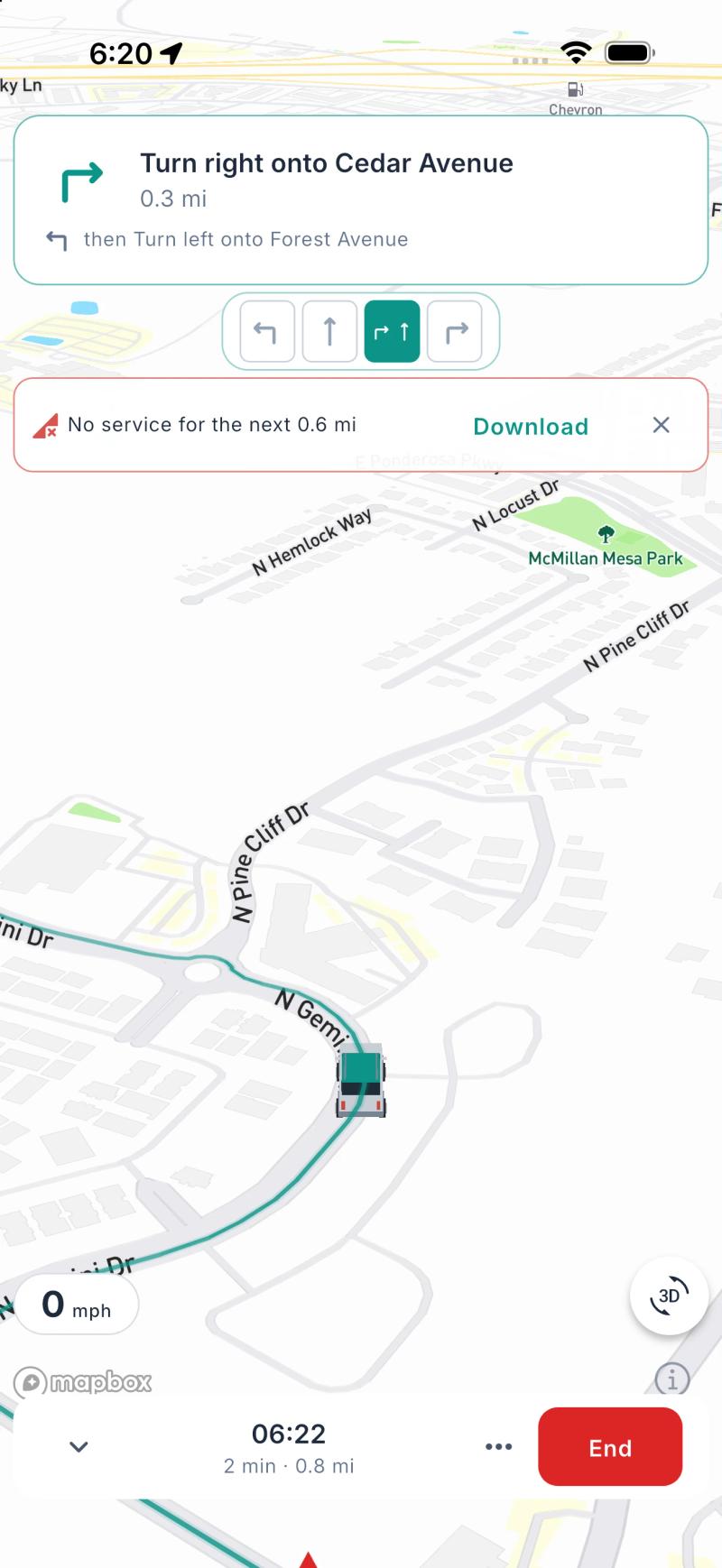Dismiss the no service warning banner

click(x=662, y=425)
